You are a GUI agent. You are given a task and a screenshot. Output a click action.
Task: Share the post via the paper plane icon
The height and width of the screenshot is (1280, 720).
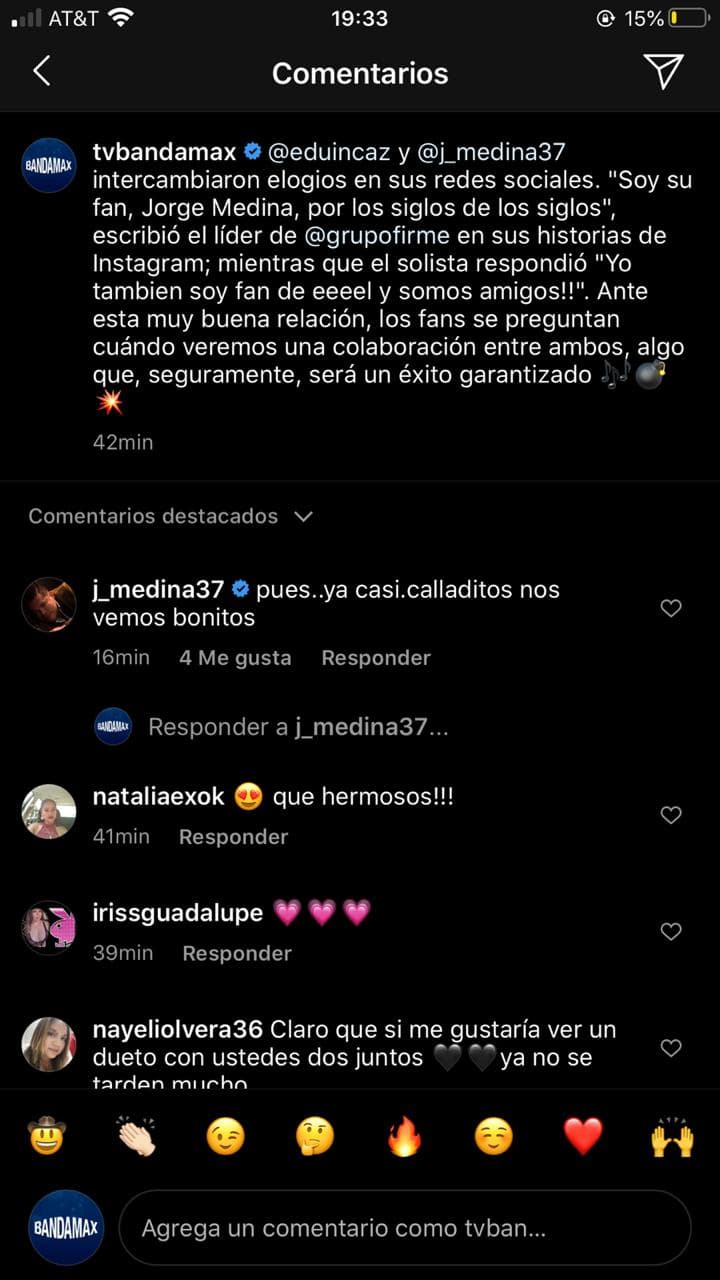(x=663, y=71)
